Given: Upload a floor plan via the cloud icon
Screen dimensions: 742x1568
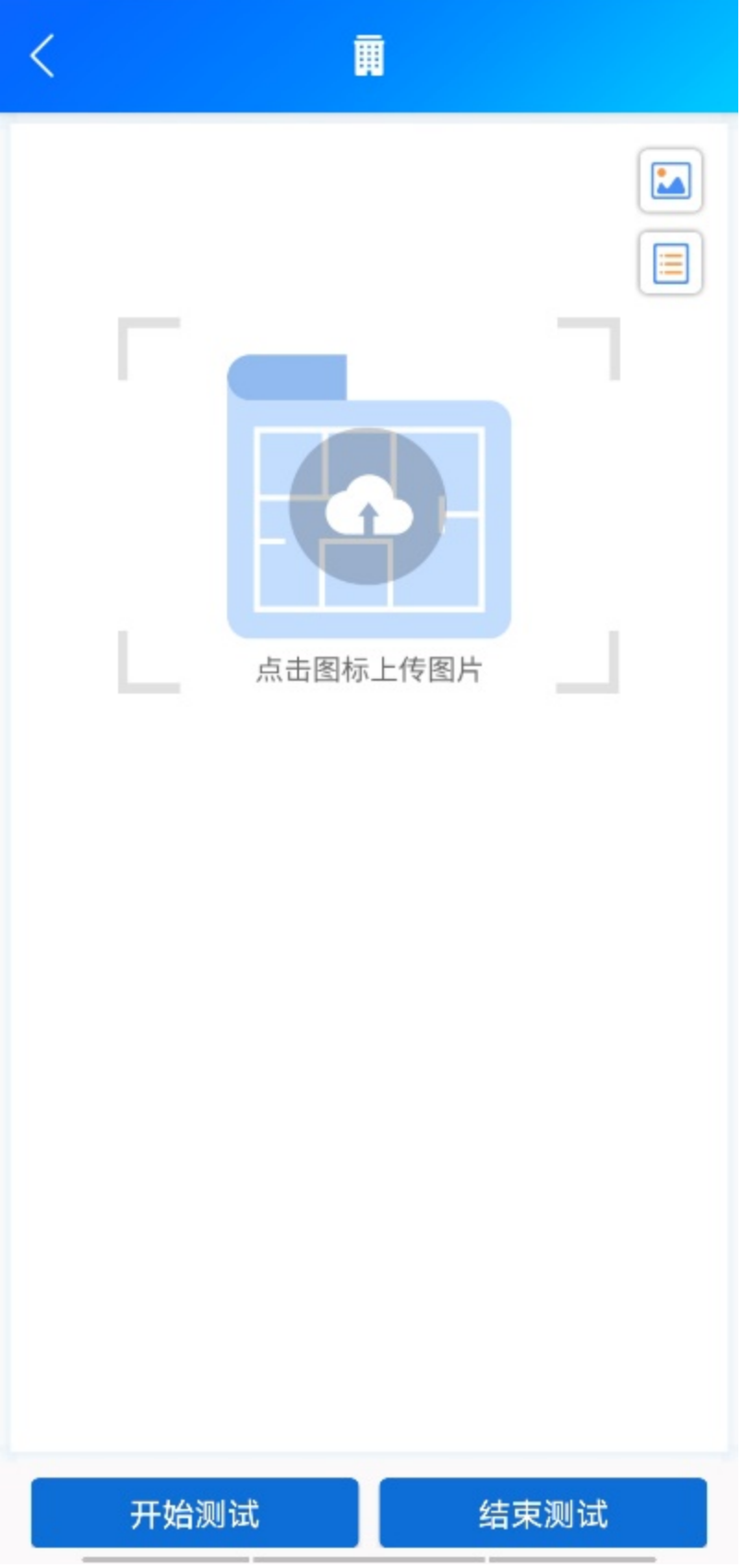Looking at the screenshot, I should (x=367, y=506).
